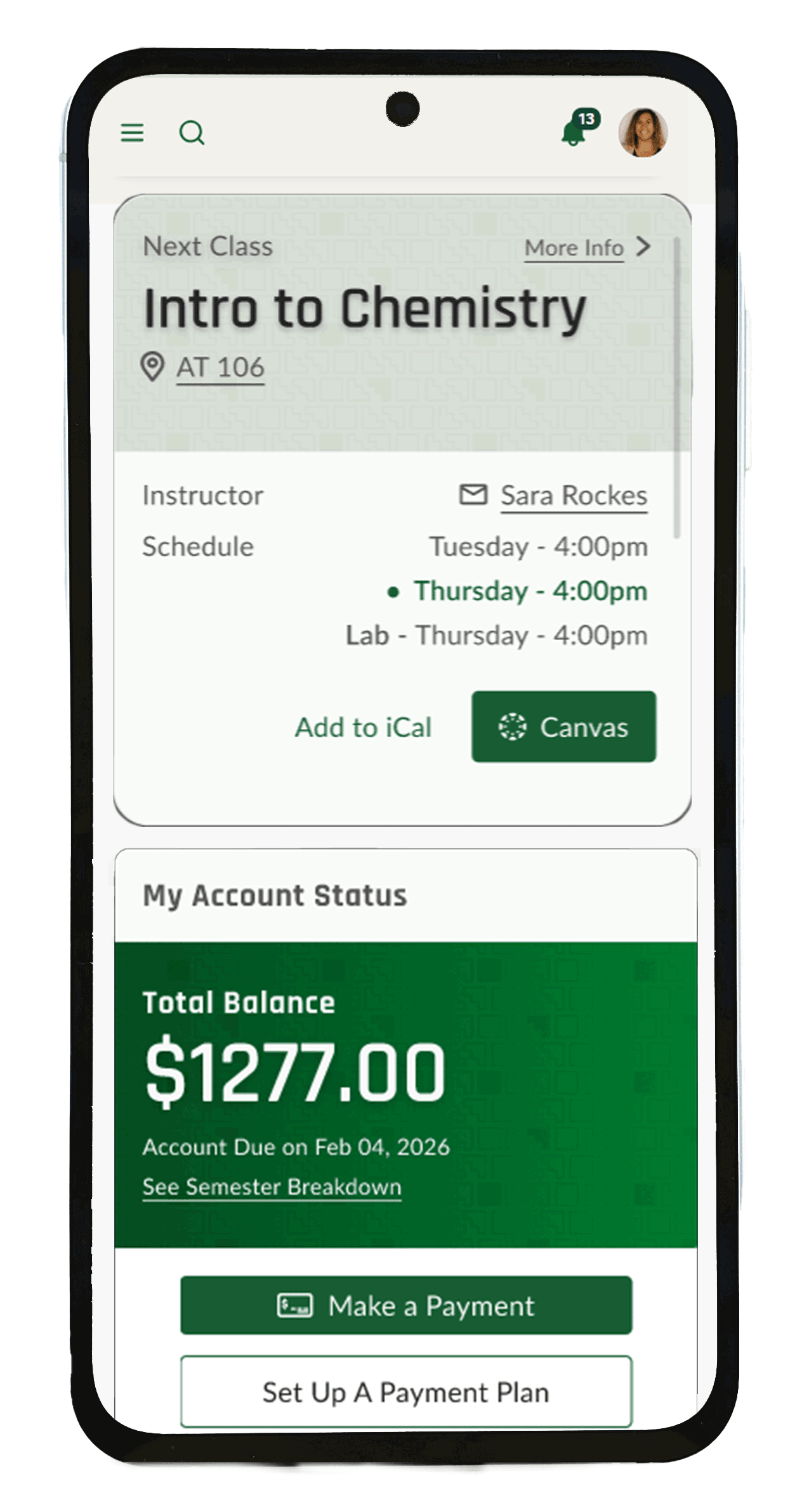Open the hamburger menu
This screenshot has width=802, height=1512.
point(132,133)
